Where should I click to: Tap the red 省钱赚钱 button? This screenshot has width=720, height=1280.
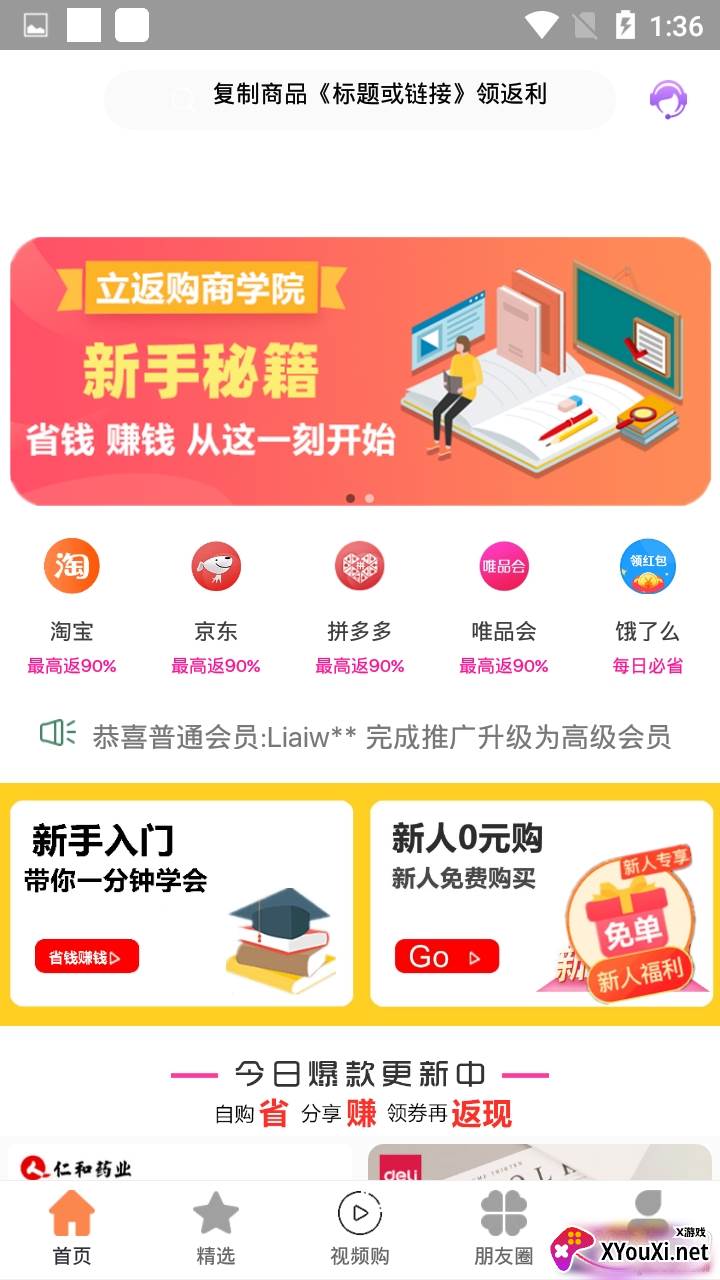point(87,957)
